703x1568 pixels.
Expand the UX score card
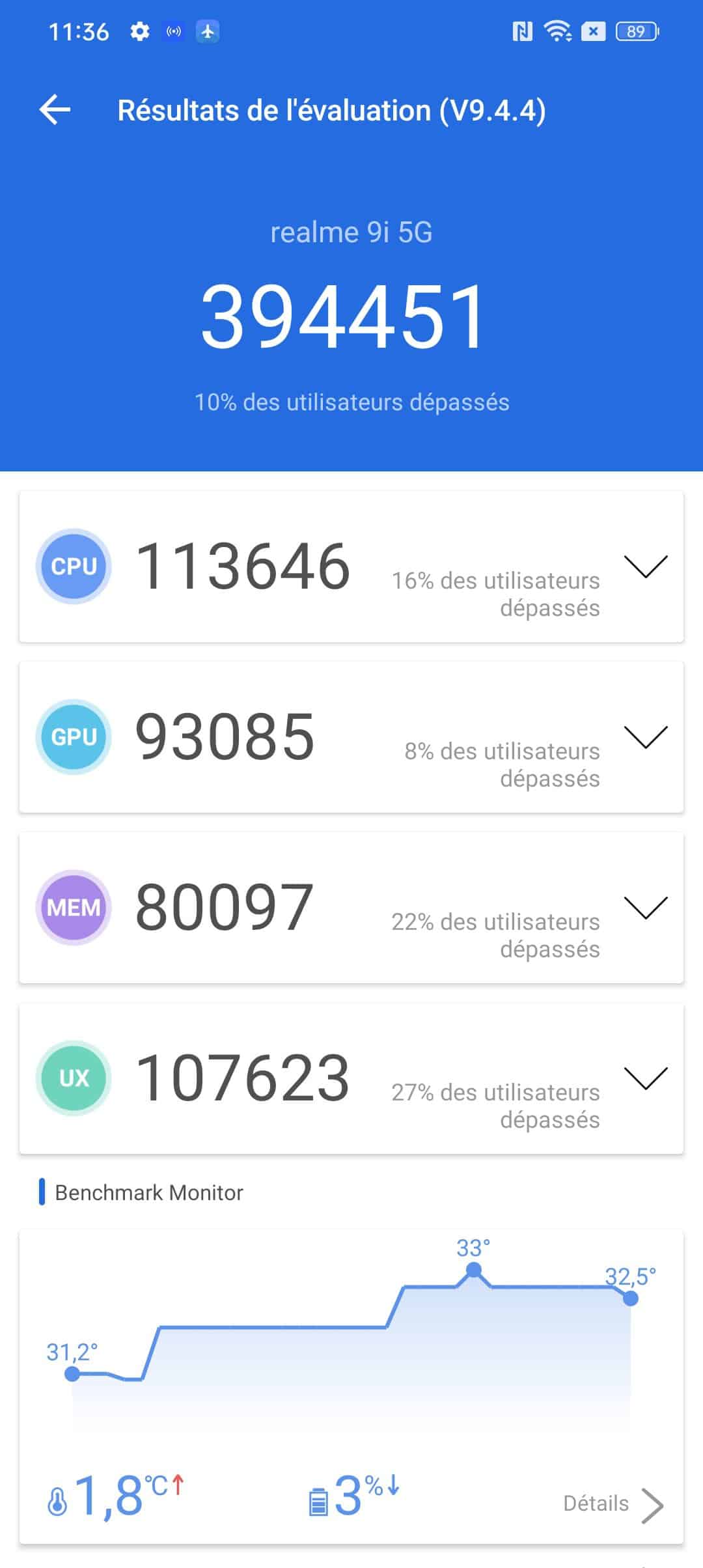[x=645, y=1078]
